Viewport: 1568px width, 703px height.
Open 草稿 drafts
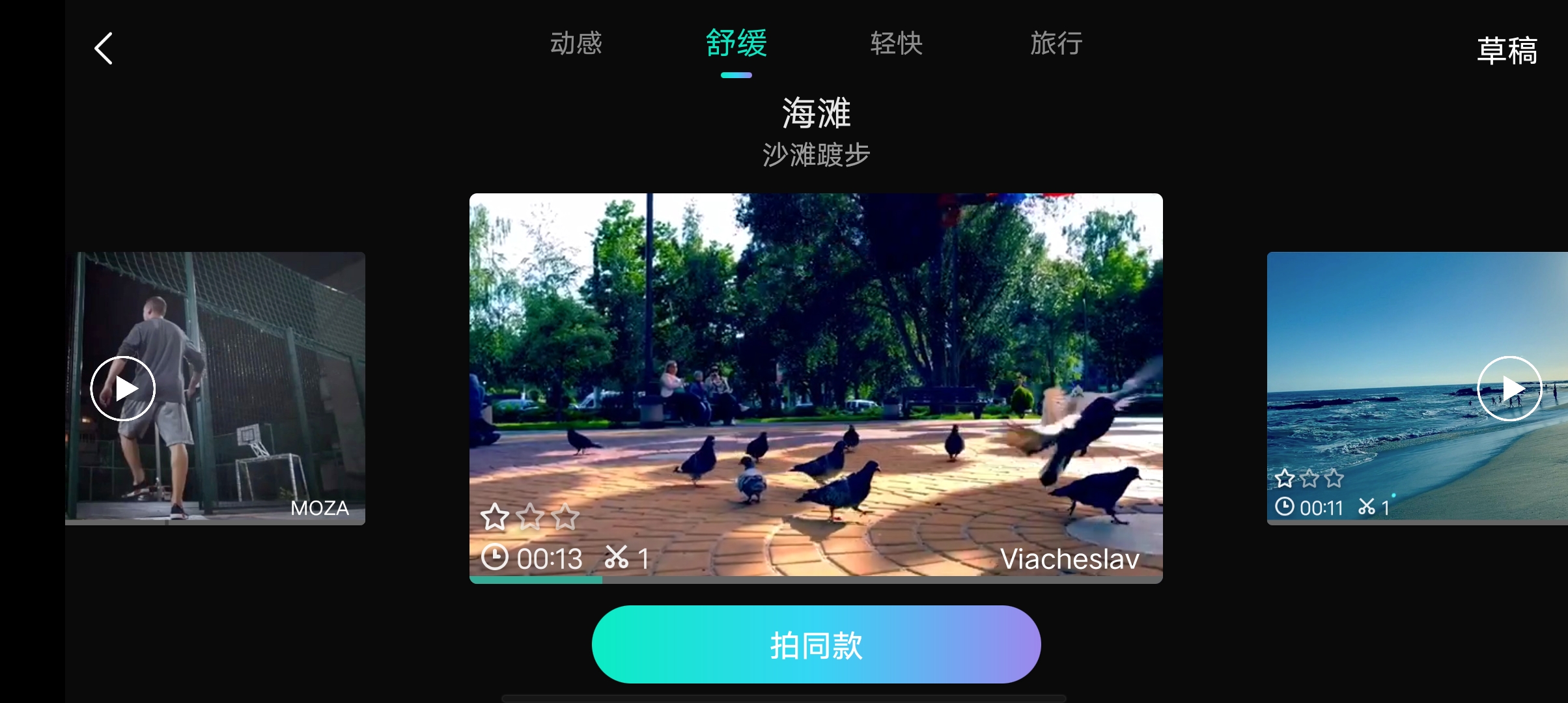[x=1507, y=51]
